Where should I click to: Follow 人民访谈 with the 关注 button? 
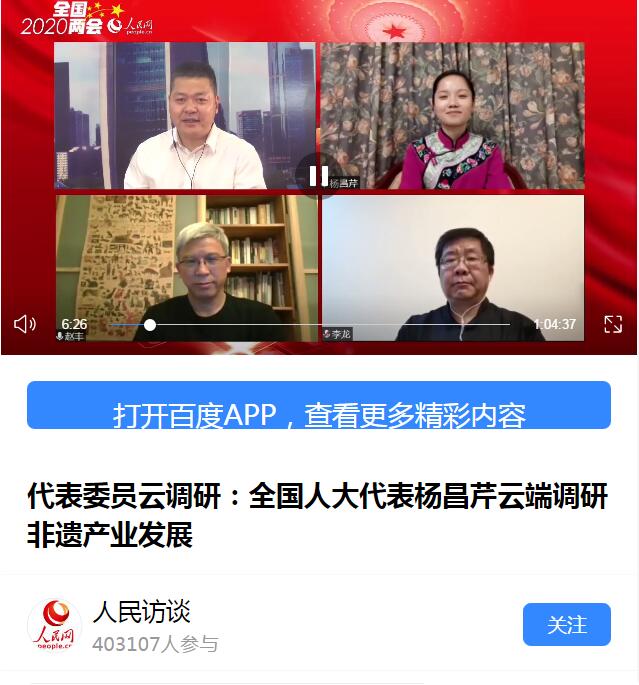(x=566, y=625)
